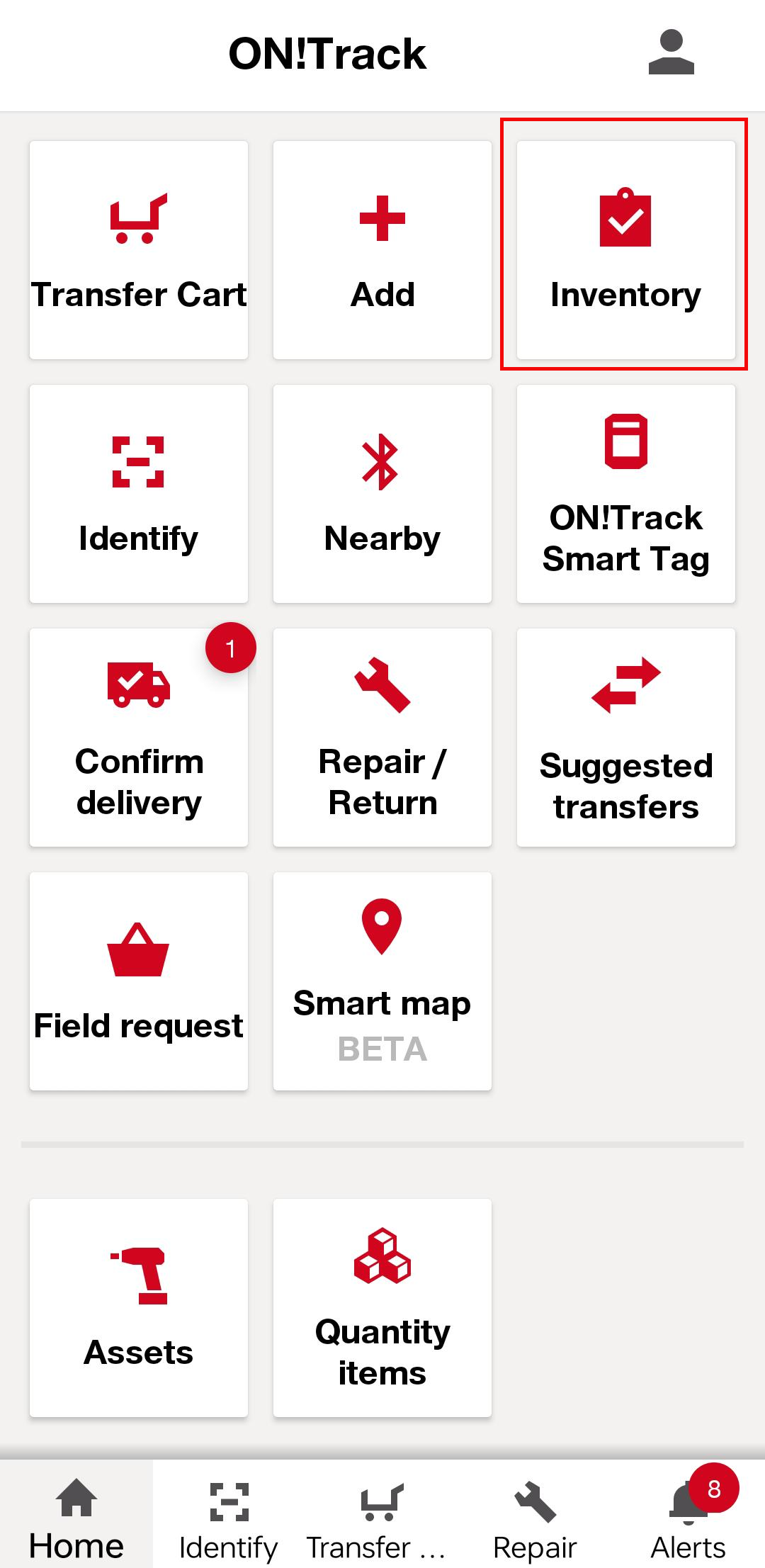
Task: Open the Transfer Cart tile
Action: [139, 250]
